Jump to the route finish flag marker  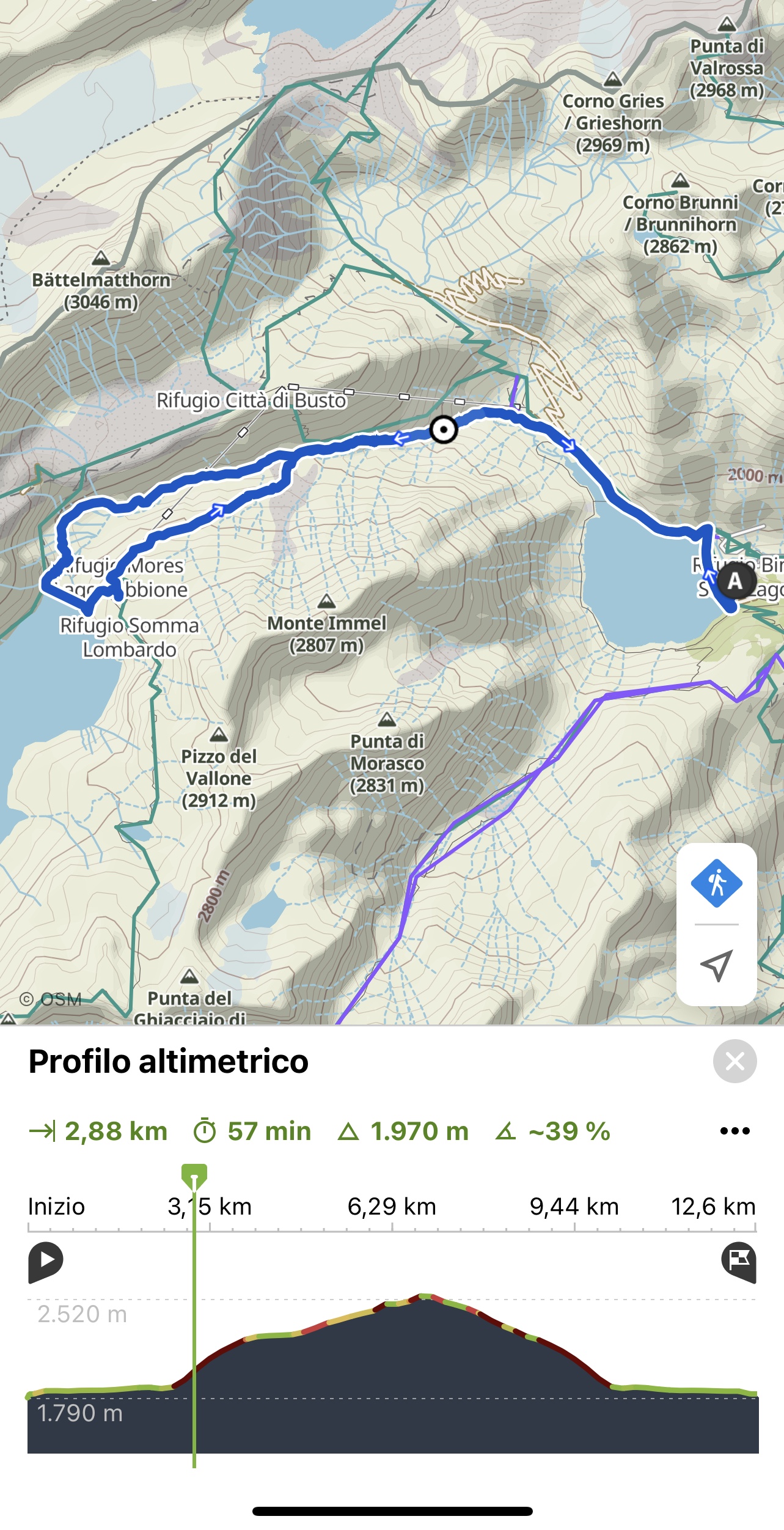739,1260
